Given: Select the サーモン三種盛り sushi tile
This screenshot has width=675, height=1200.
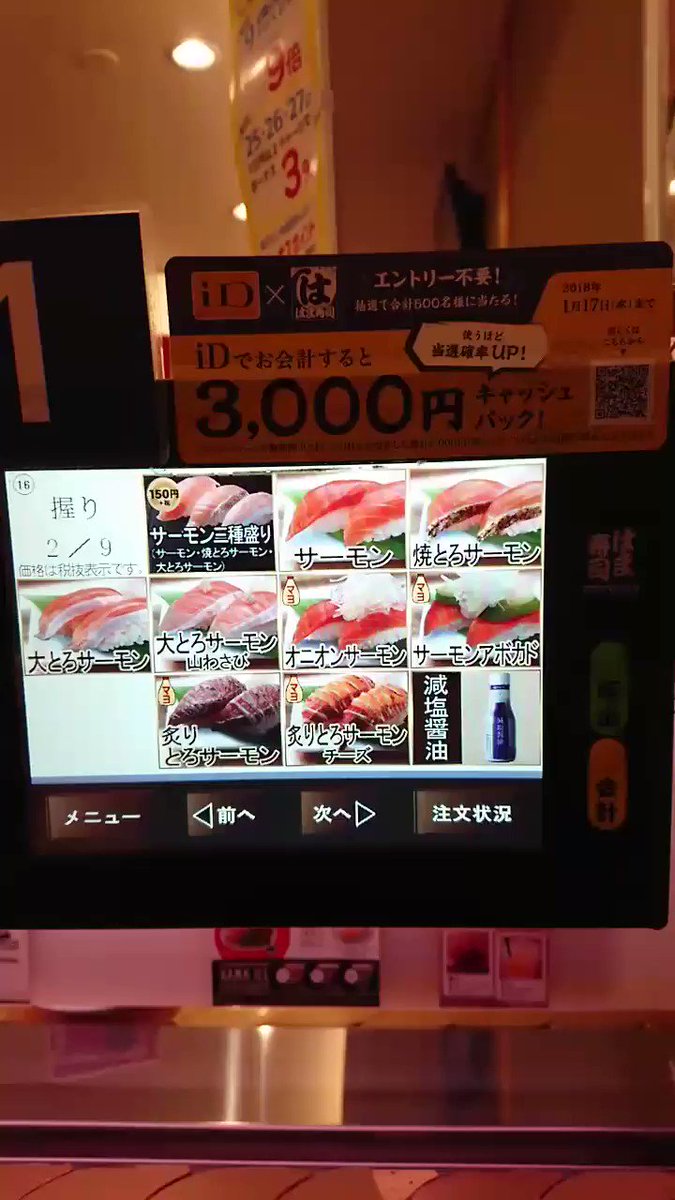Looking at the screenshot, I should tap(210, 522).
